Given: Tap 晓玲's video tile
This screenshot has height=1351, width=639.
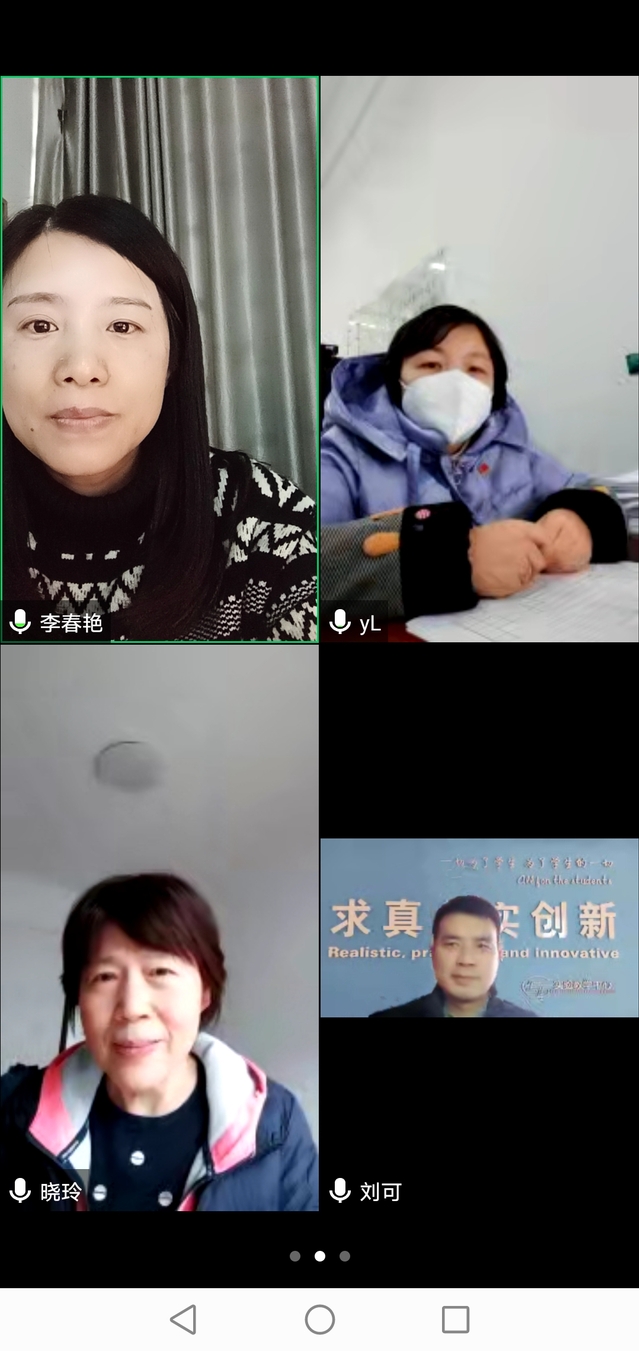Looking at the screenshot, I should (x=160, y=928).
